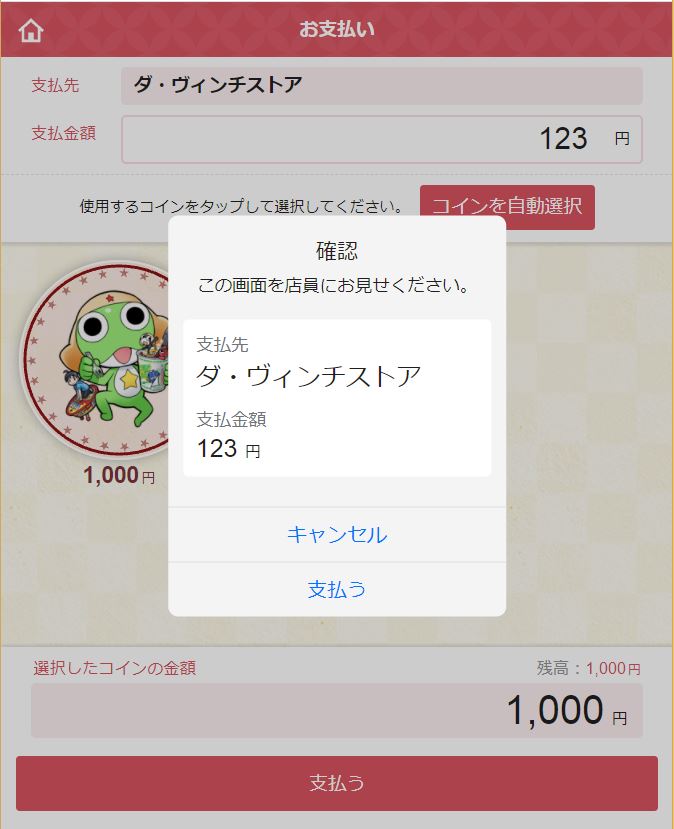Edit the 支払金額 amount field
Viewport: 674px width, 829px height.
point(380,139)
